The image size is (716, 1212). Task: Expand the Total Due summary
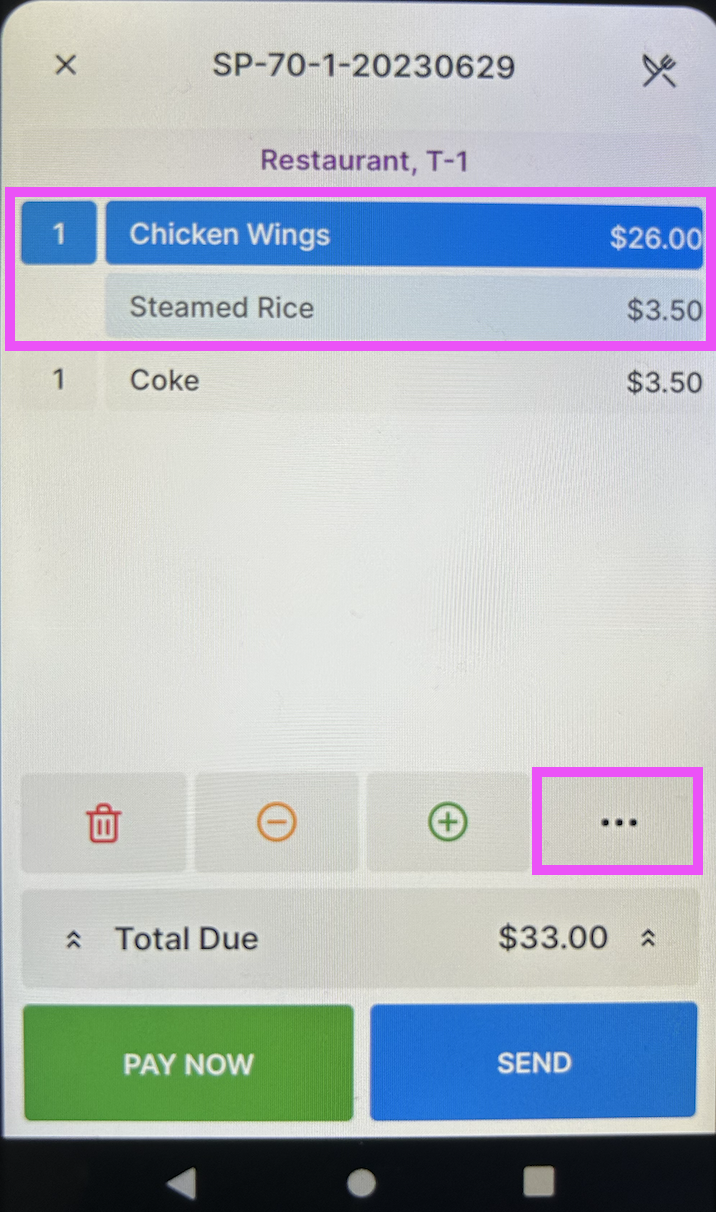coord(360,938)
